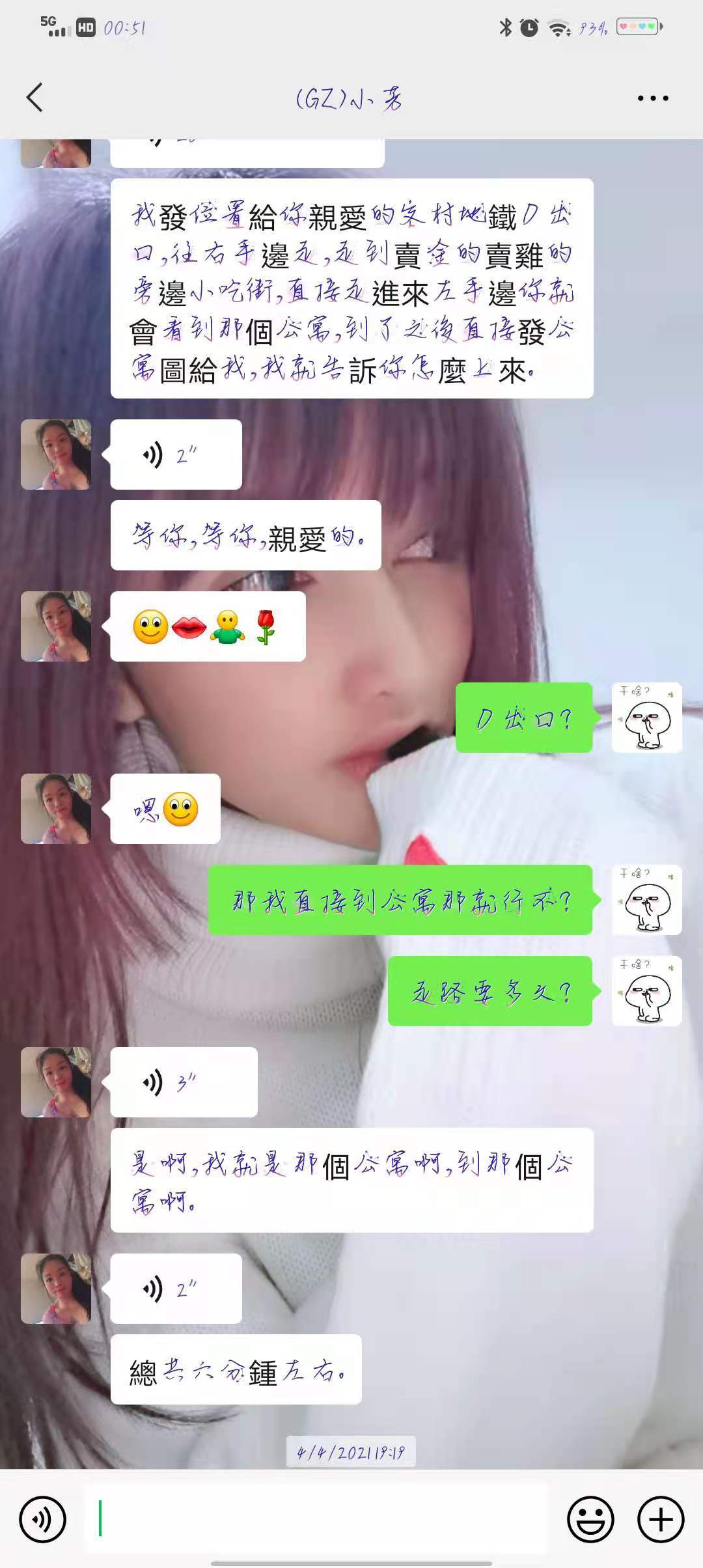Play the voice message above 等你,等你,親愛的
The image size is (703, 1568).
click(x=176, y=455)
